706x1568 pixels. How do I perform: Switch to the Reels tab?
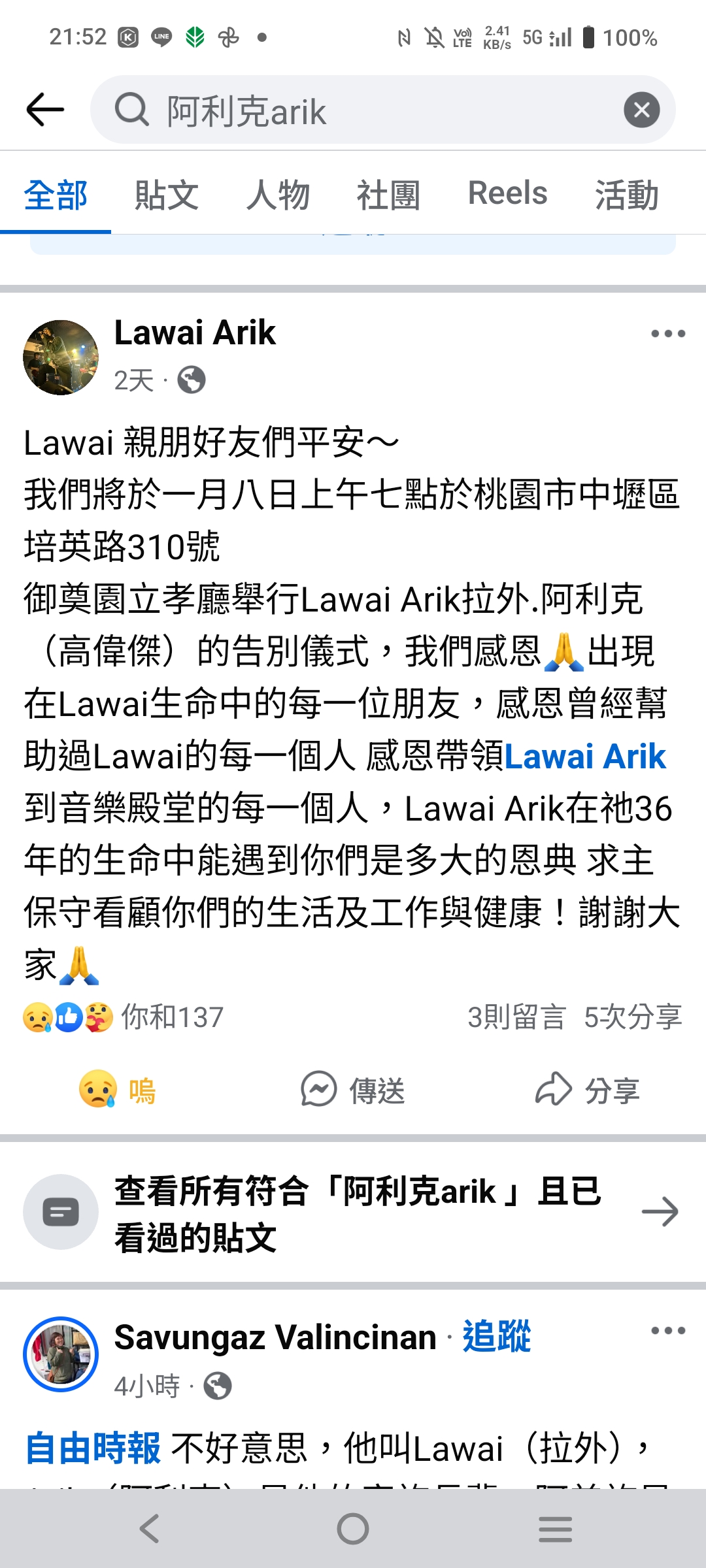coord(507,193)
